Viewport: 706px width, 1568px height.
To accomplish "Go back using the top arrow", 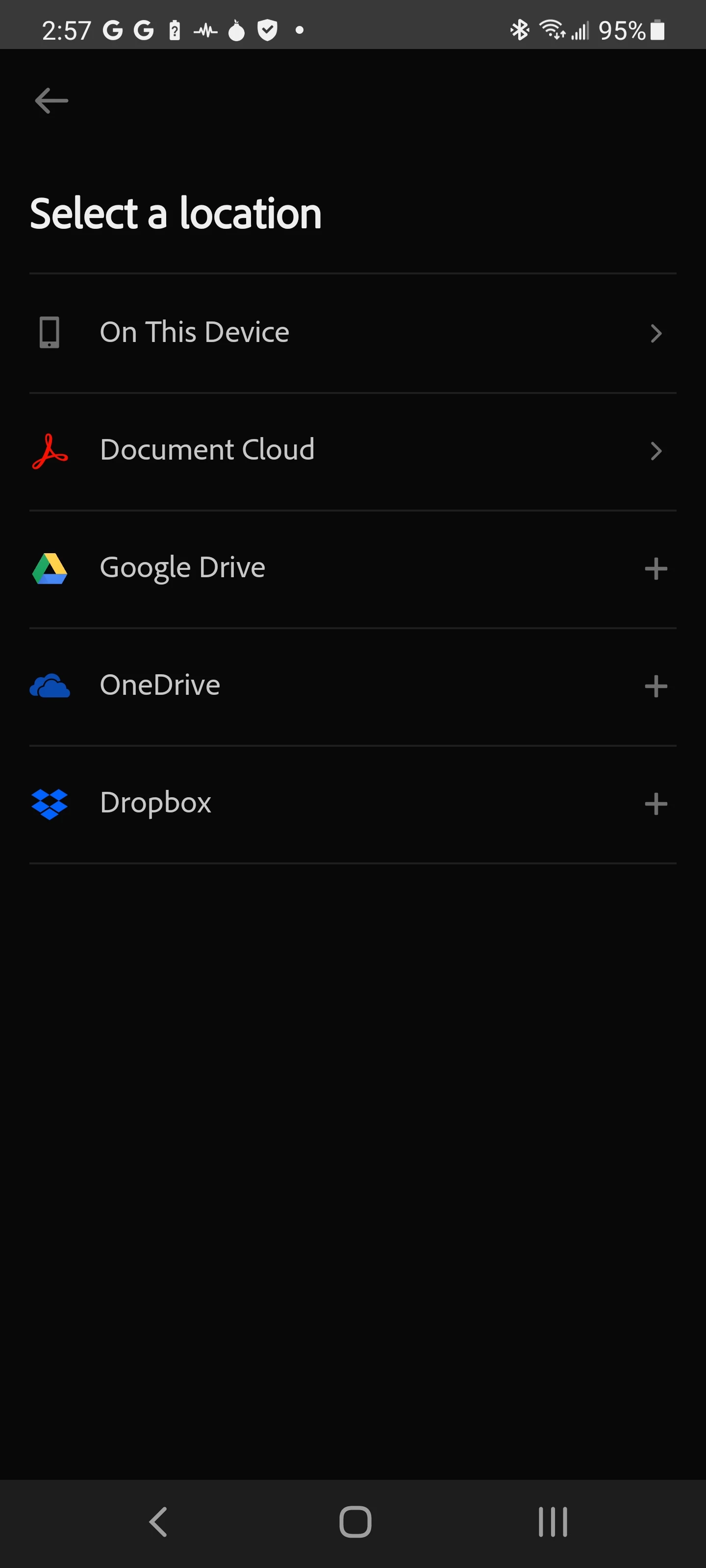I will coord(52,100).
